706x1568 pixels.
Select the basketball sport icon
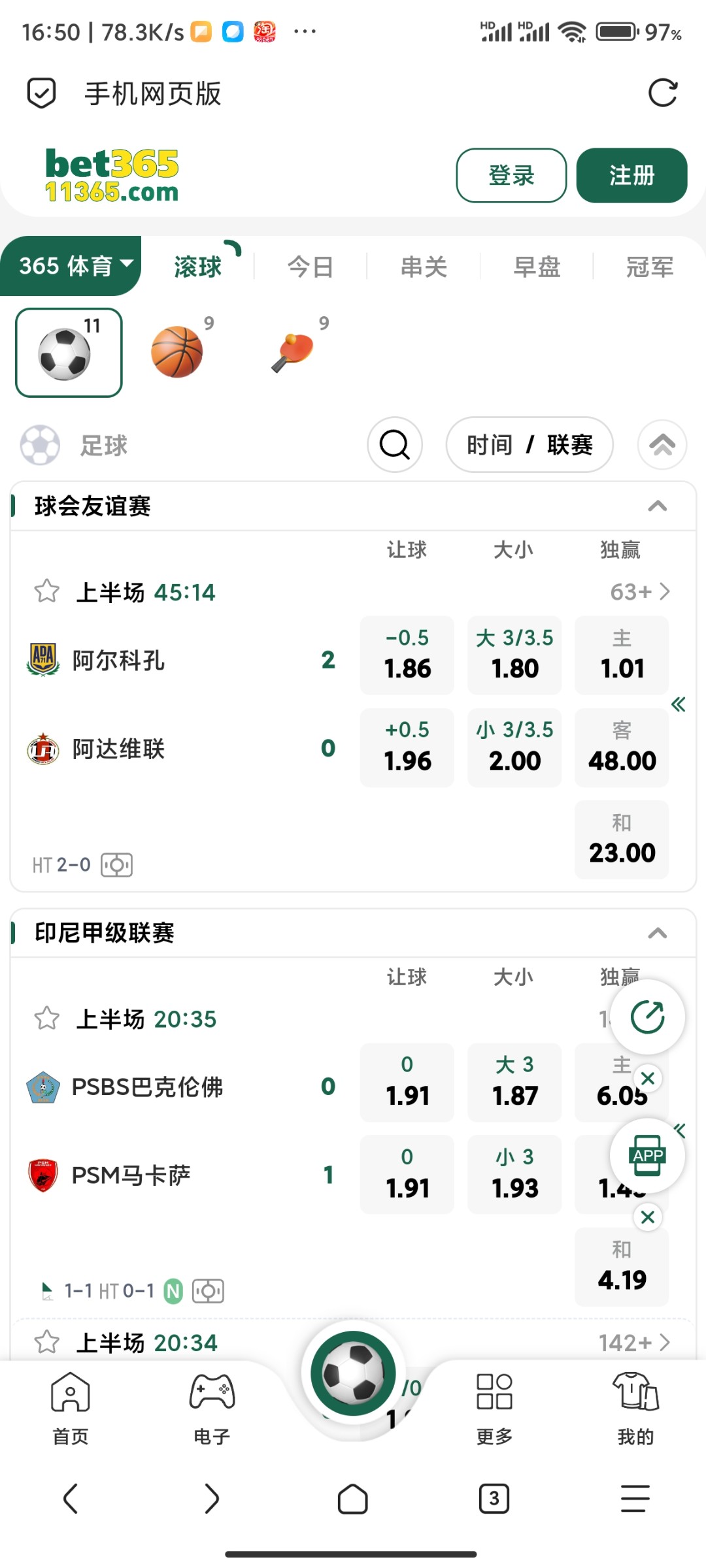177,352
